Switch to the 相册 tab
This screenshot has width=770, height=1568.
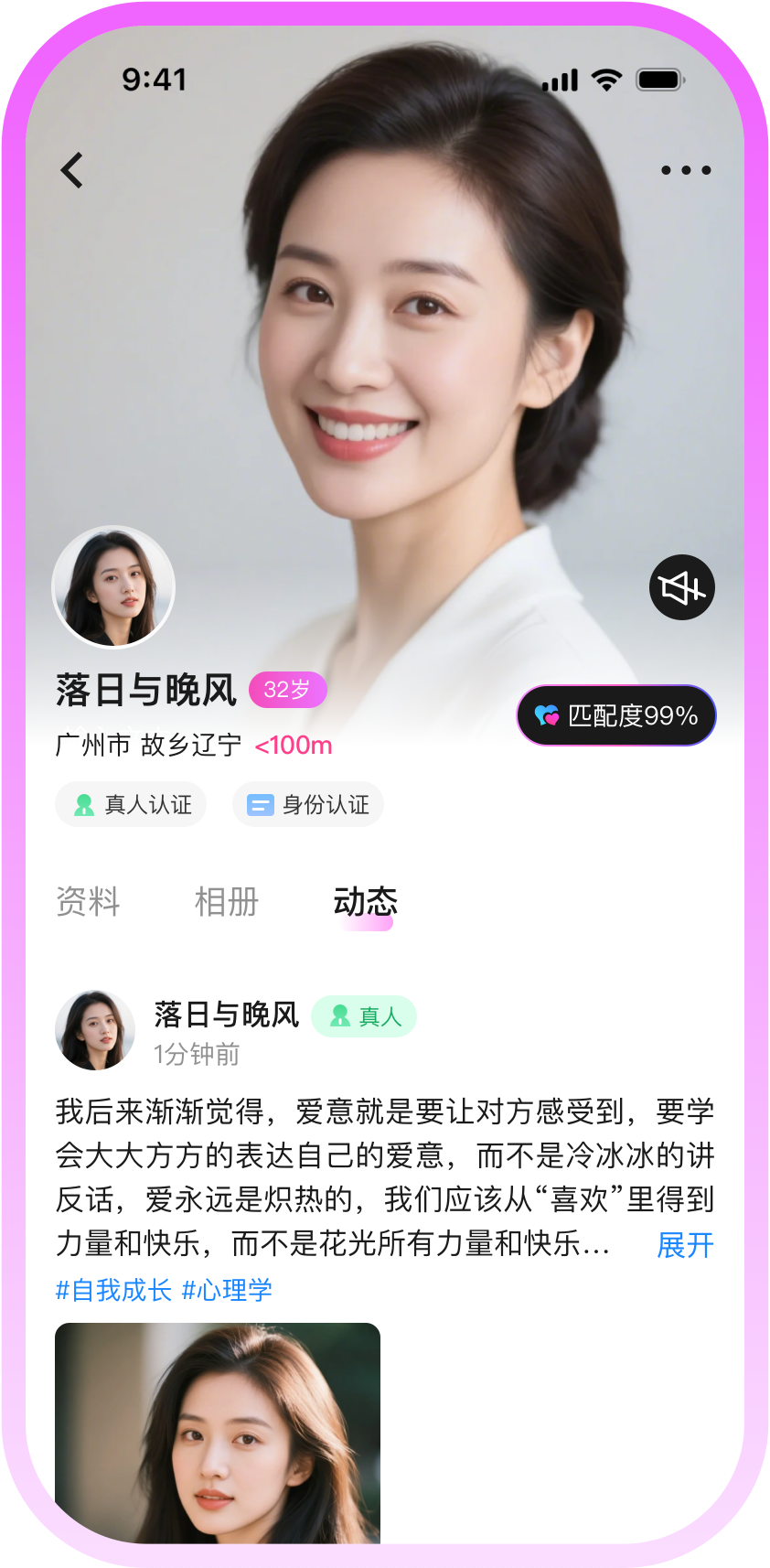[227, 902]
